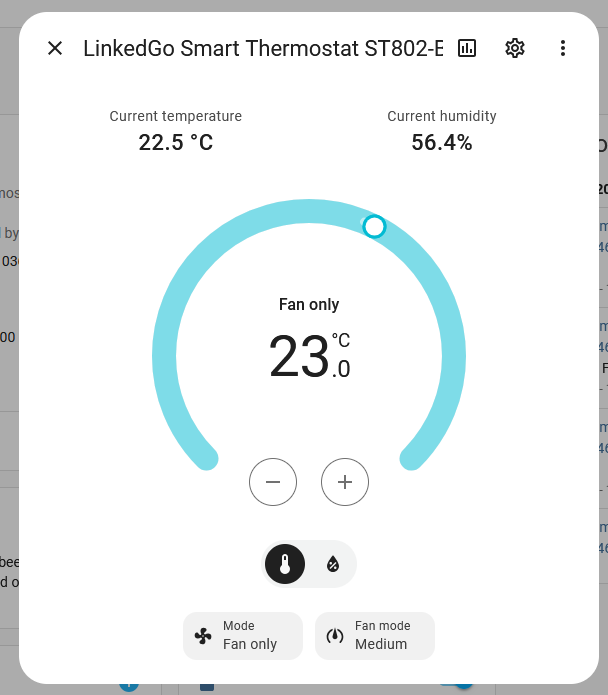Increase target temperature with plus button
Image resolution: width=608 pixels, height=695 pixels.
[x=345, y=482]
